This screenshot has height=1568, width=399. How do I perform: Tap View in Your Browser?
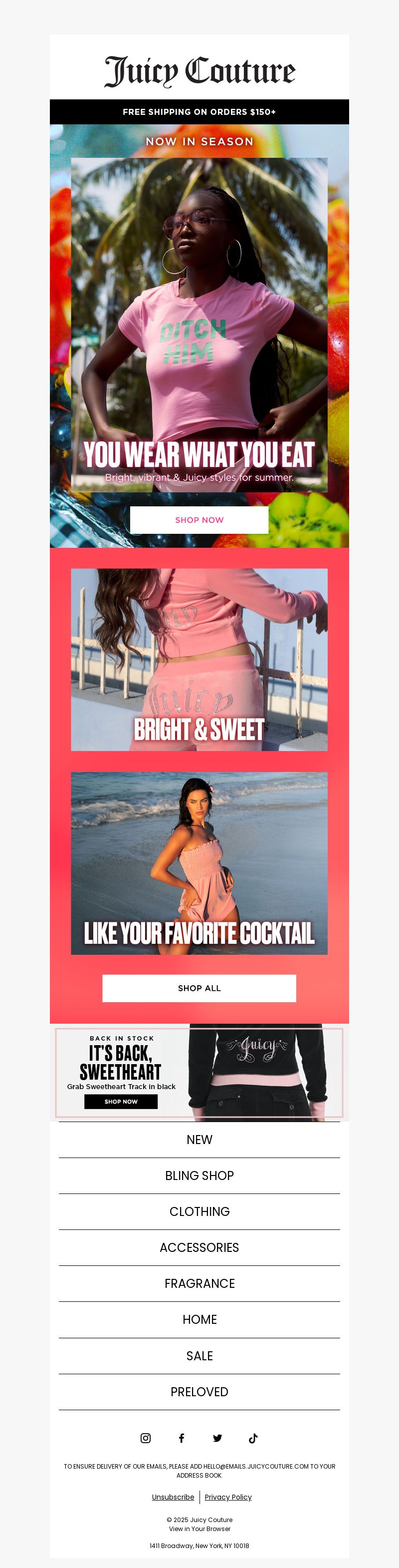[x=199, y=1529]
